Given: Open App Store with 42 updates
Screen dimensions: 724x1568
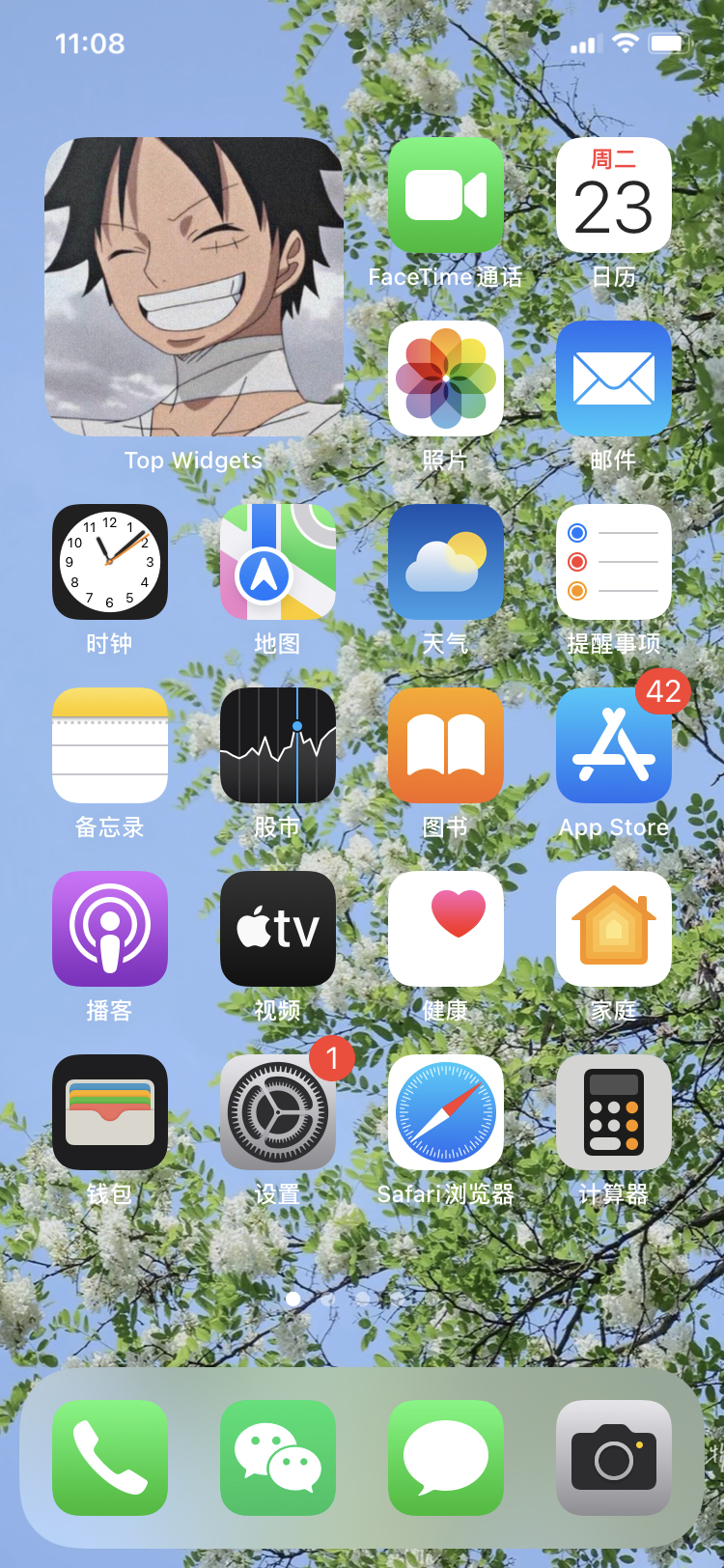Looking at the screenshot, I should pos(613,745).
